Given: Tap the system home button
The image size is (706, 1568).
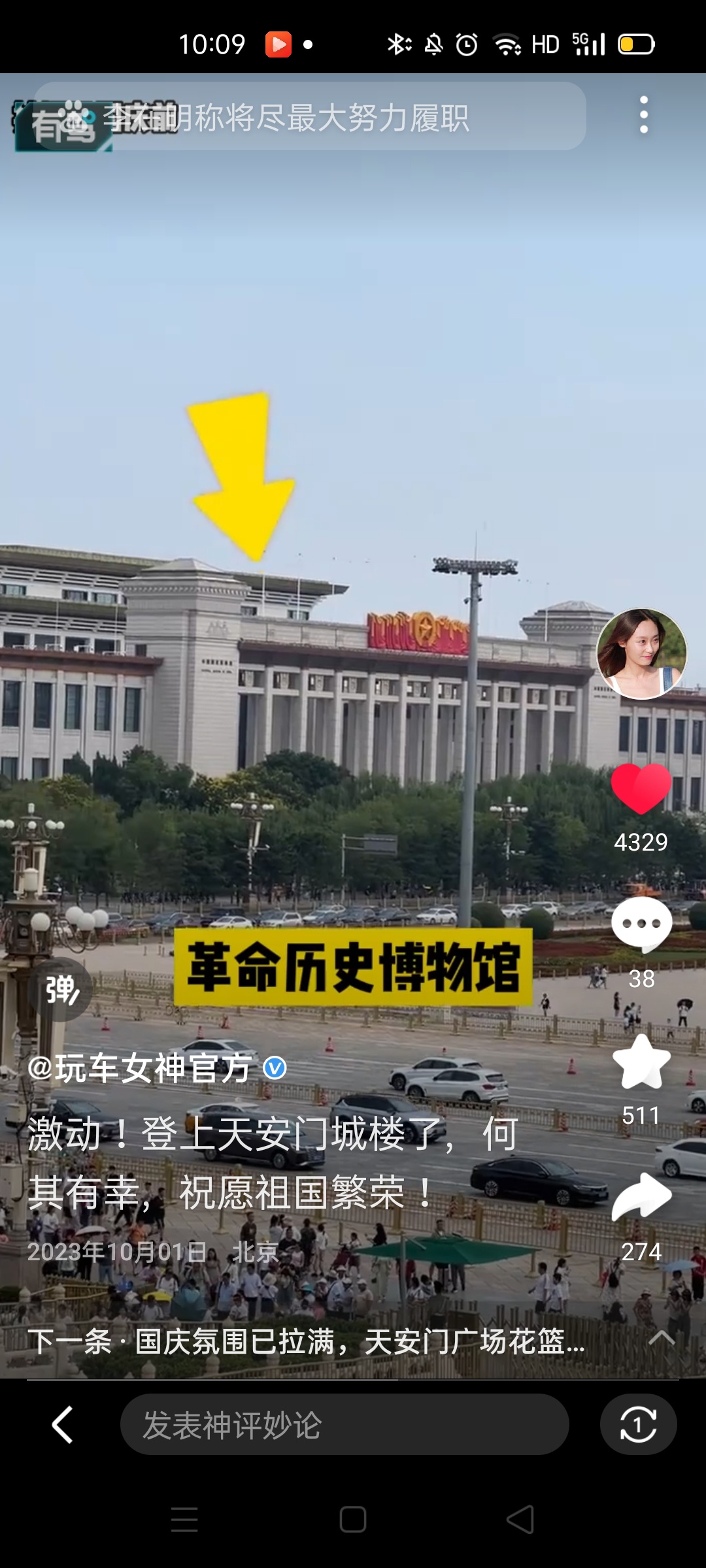Looking at the screenshot, I should (353, 1519).
